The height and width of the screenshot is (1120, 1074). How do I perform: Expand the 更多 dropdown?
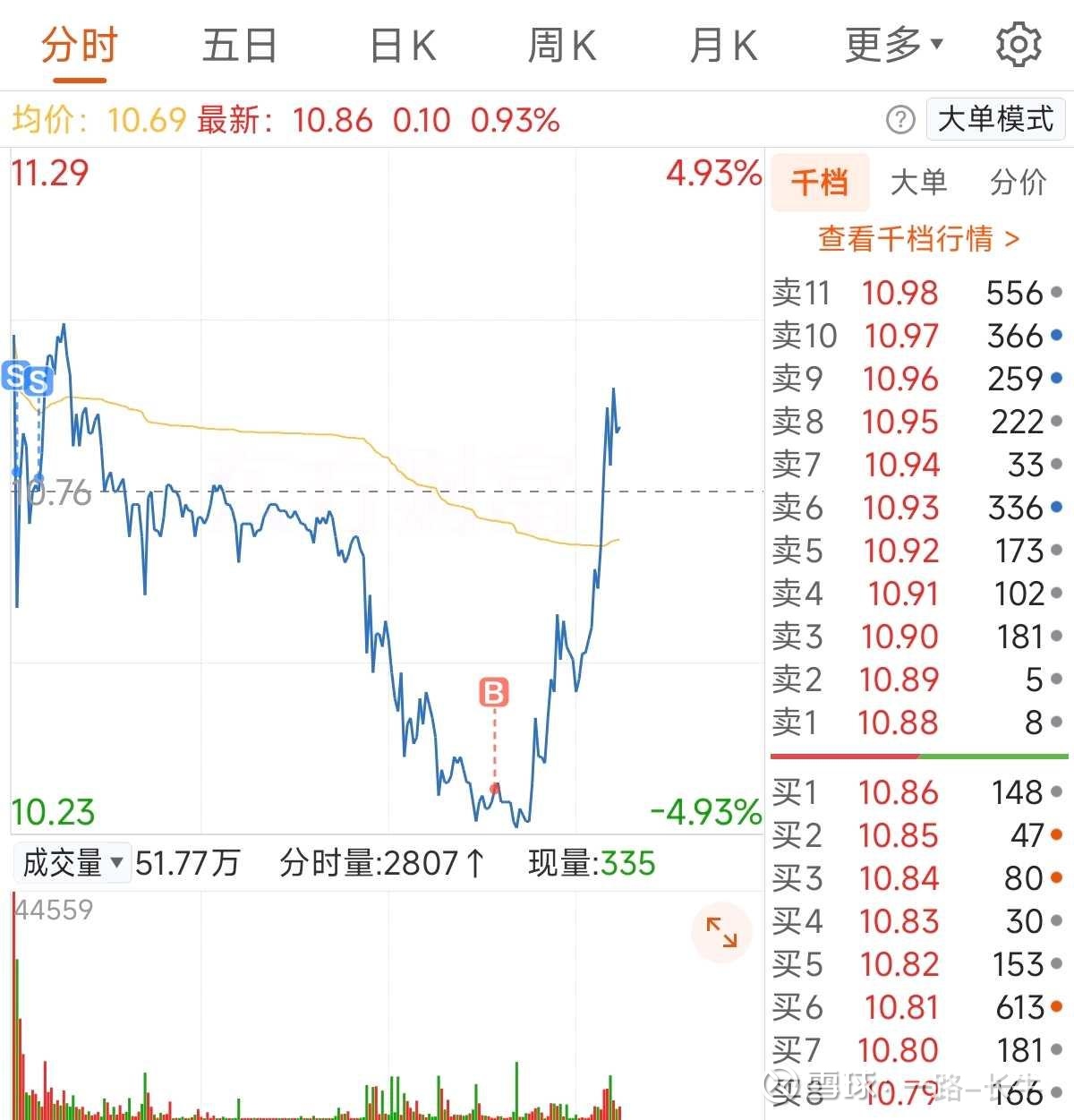tap(893, 45)
